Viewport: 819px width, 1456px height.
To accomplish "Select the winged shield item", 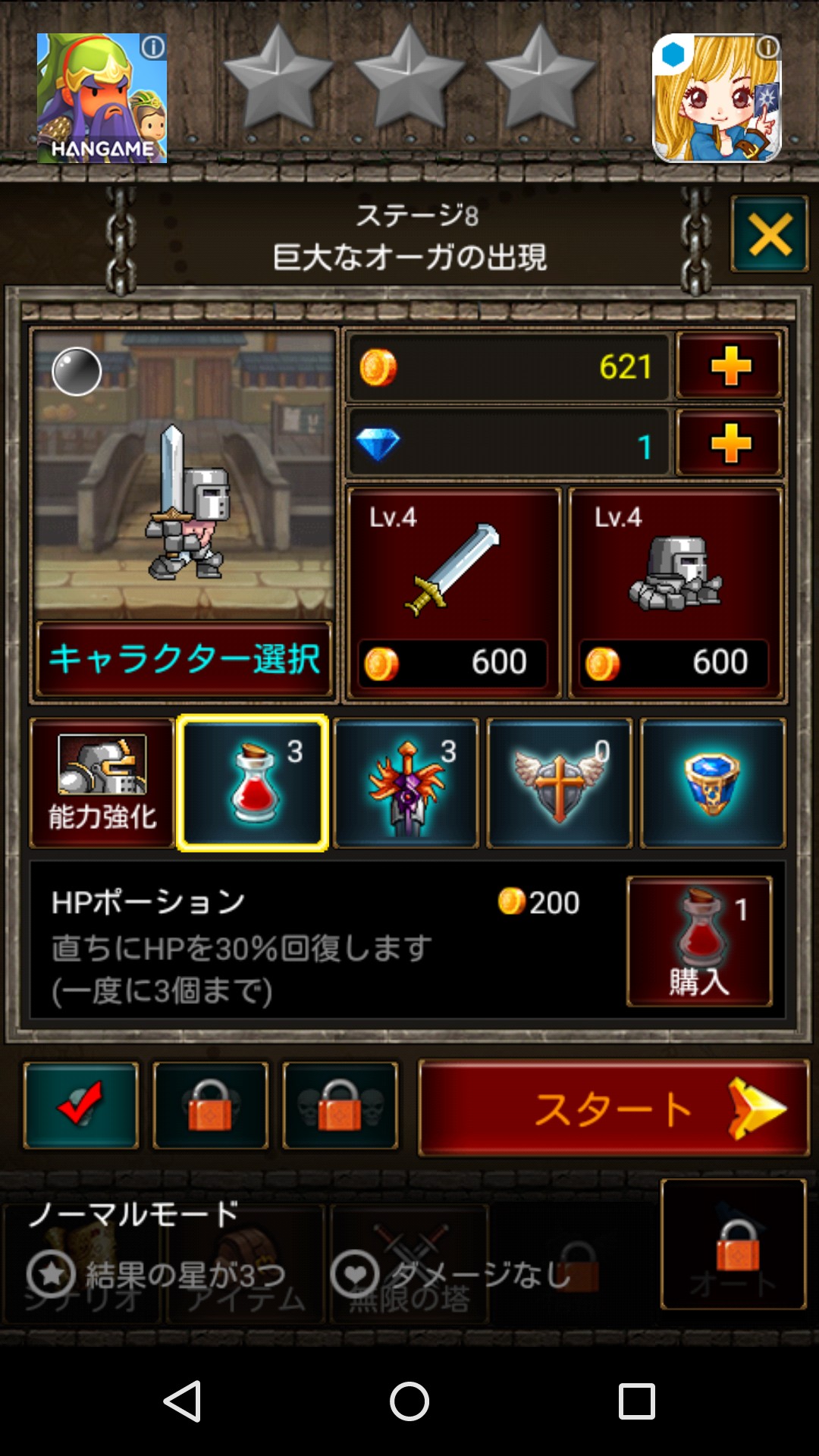I will [560, 783].
